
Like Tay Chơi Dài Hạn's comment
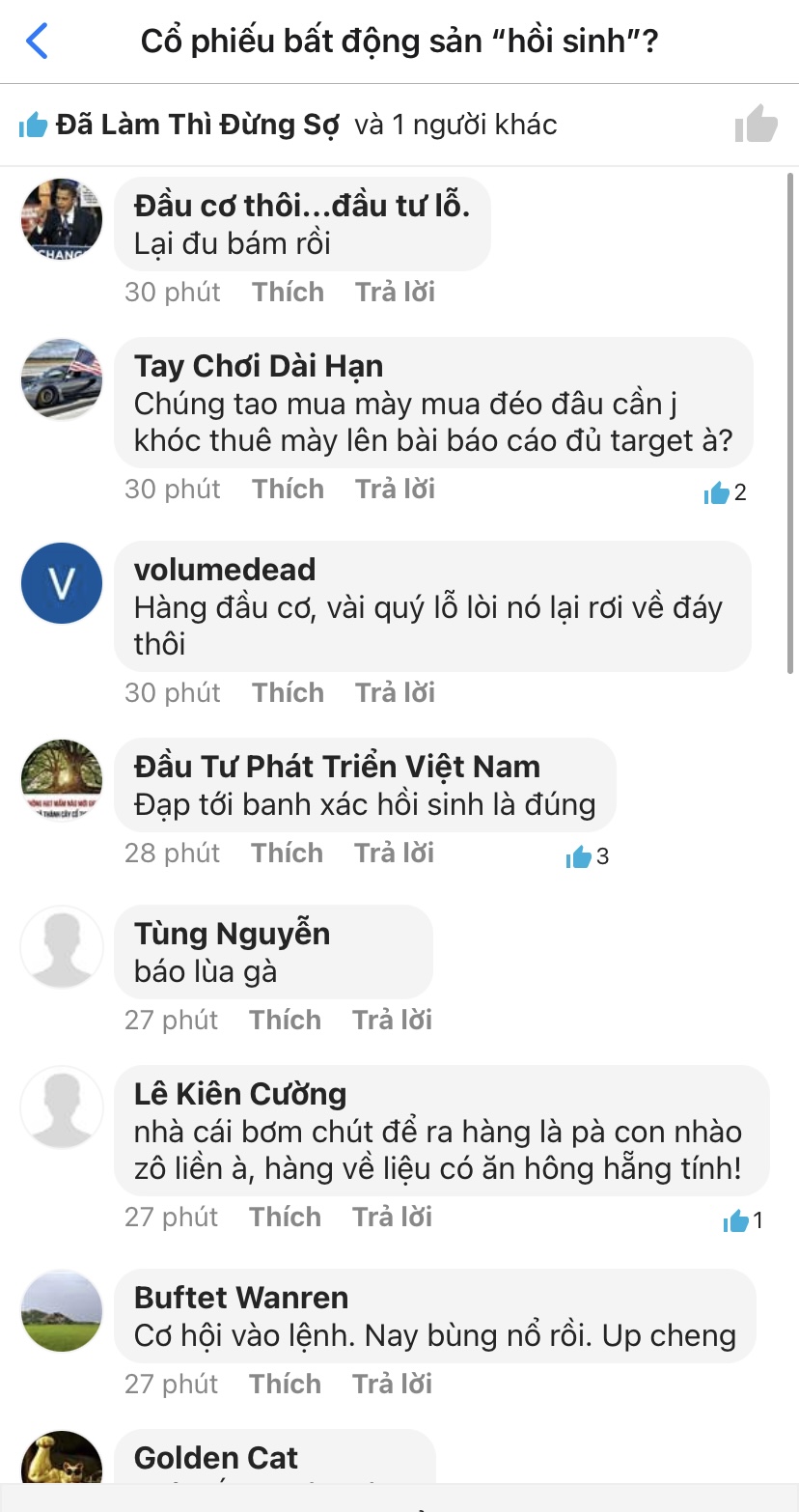pos(288,490)
